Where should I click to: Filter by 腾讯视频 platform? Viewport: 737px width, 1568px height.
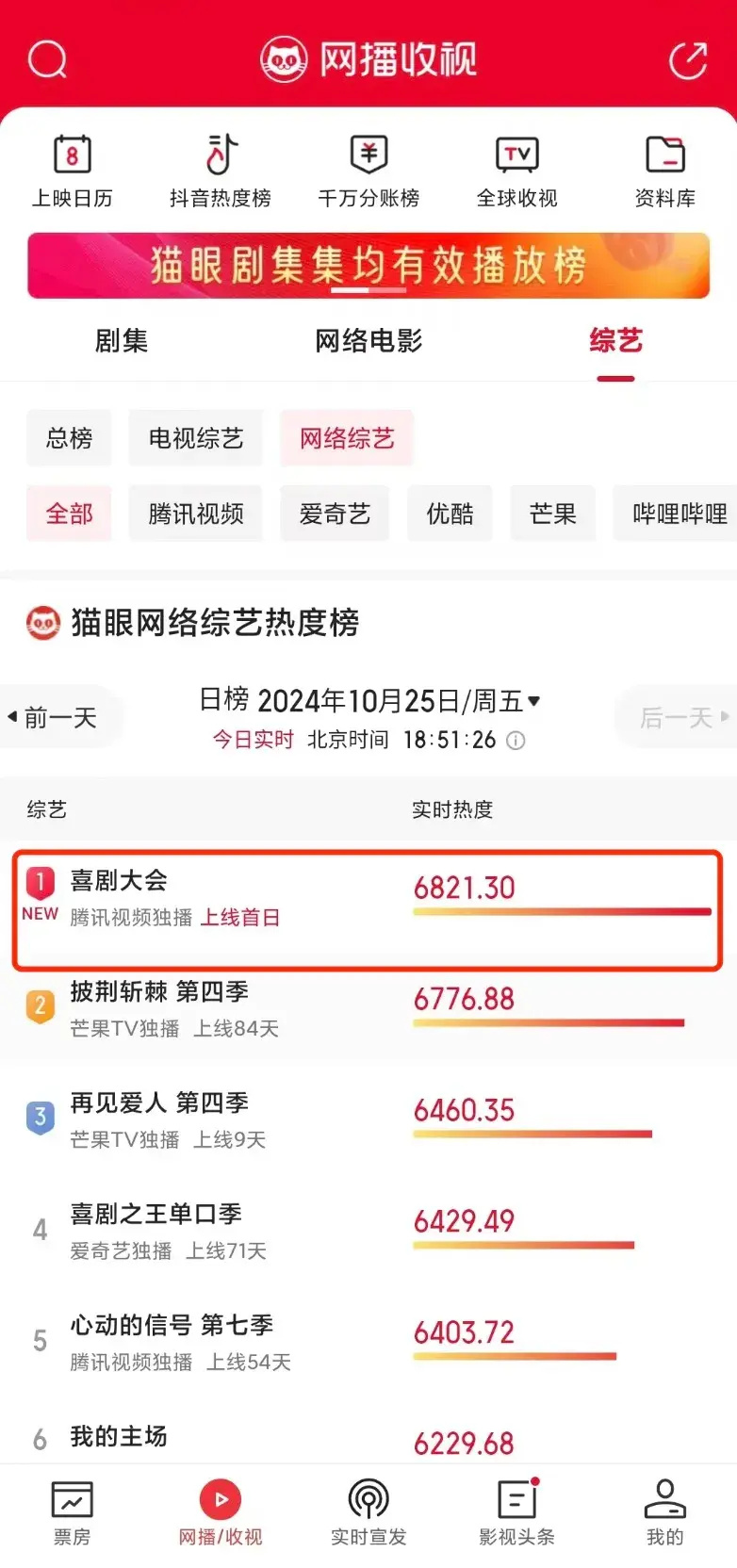(x=196, y=514)
